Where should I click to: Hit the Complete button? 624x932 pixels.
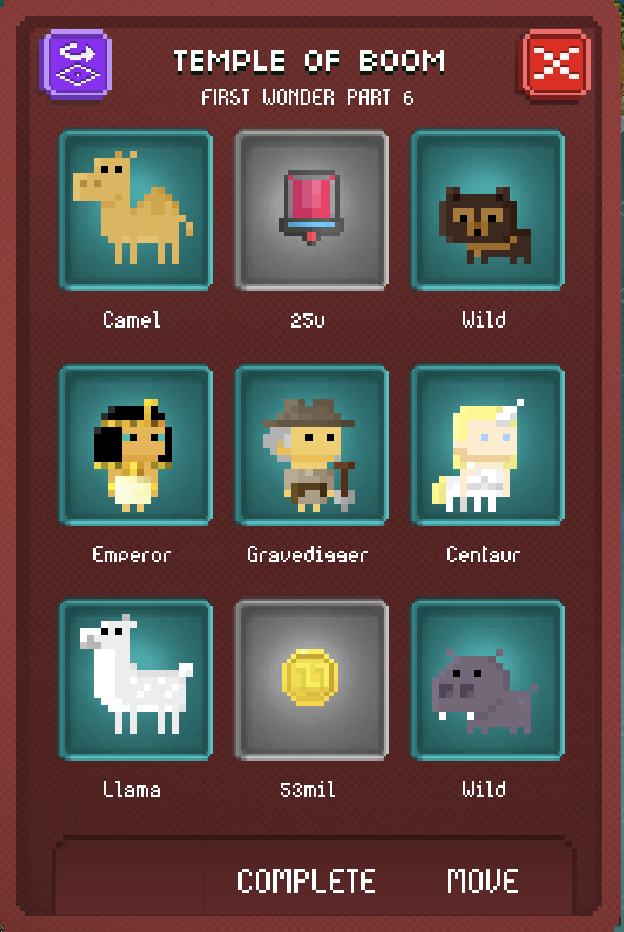[x=306, y=881]
